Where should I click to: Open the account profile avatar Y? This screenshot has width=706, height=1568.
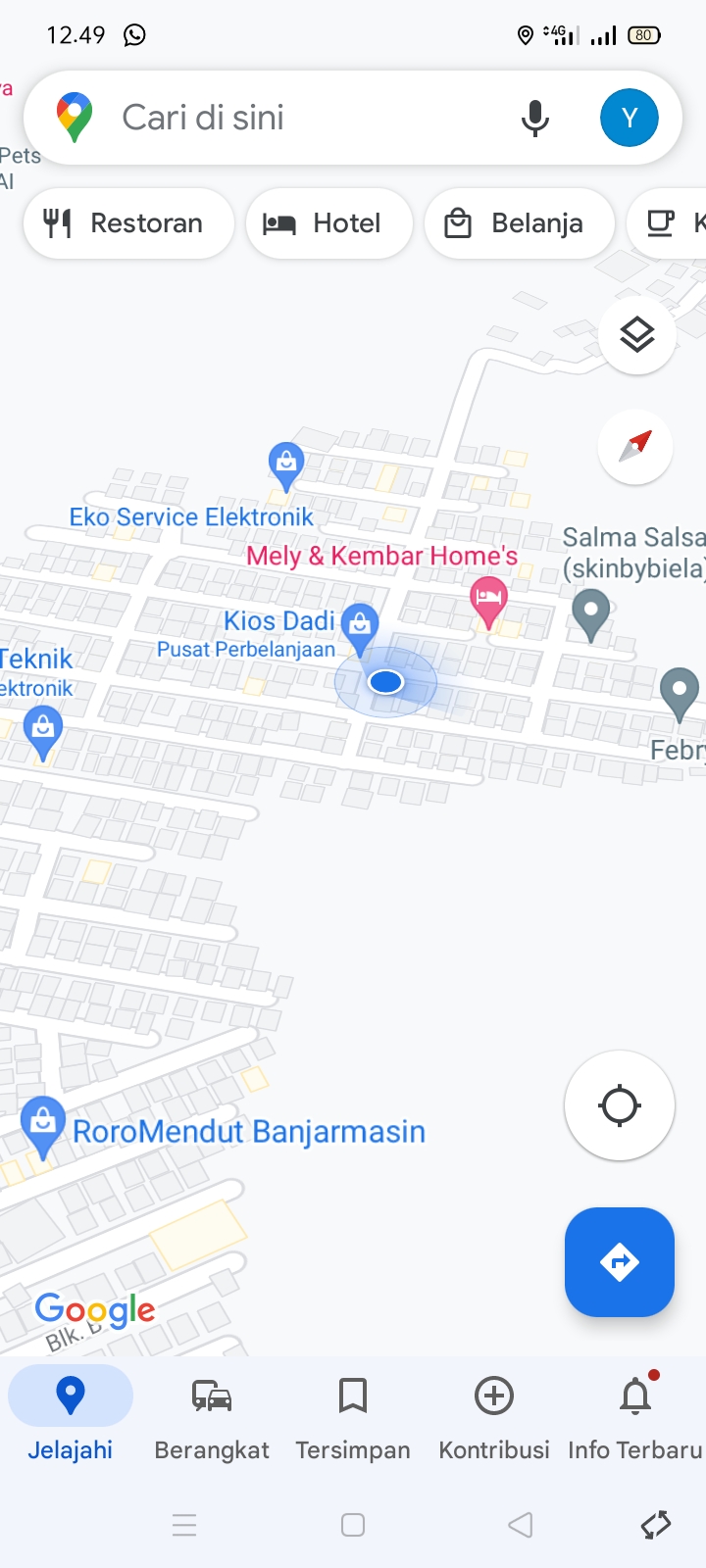(x=629, y=118)
